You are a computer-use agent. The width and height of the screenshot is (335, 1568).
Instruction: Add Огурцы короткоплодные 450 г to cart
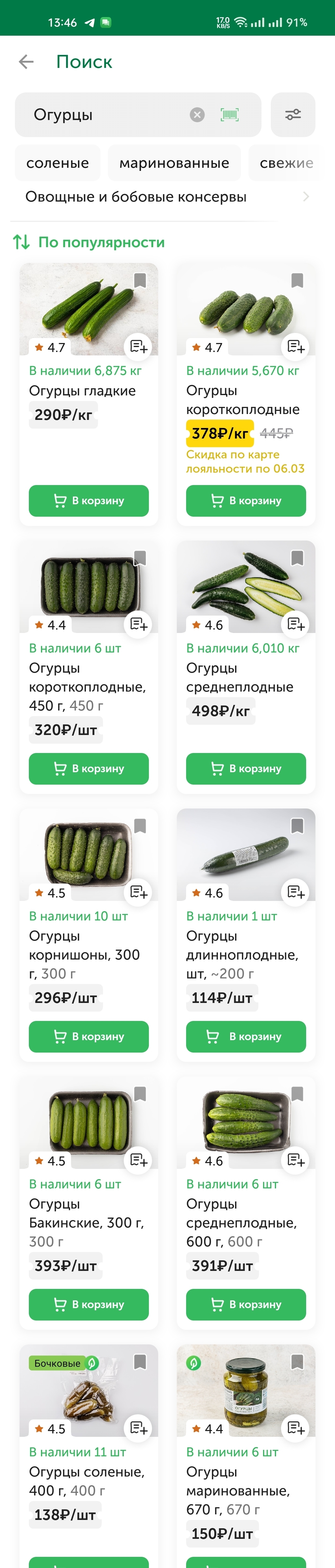[x=89, y=768]
